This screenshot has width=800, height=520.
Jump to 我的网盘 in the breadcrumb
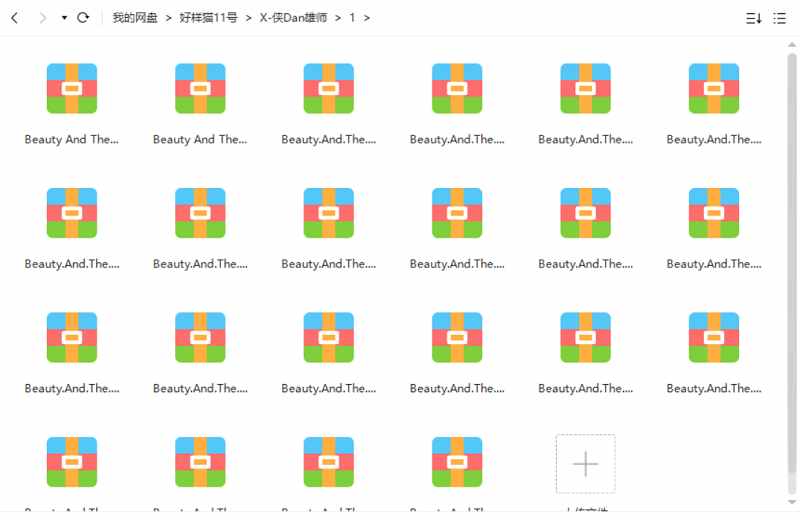tap(134, 18)
